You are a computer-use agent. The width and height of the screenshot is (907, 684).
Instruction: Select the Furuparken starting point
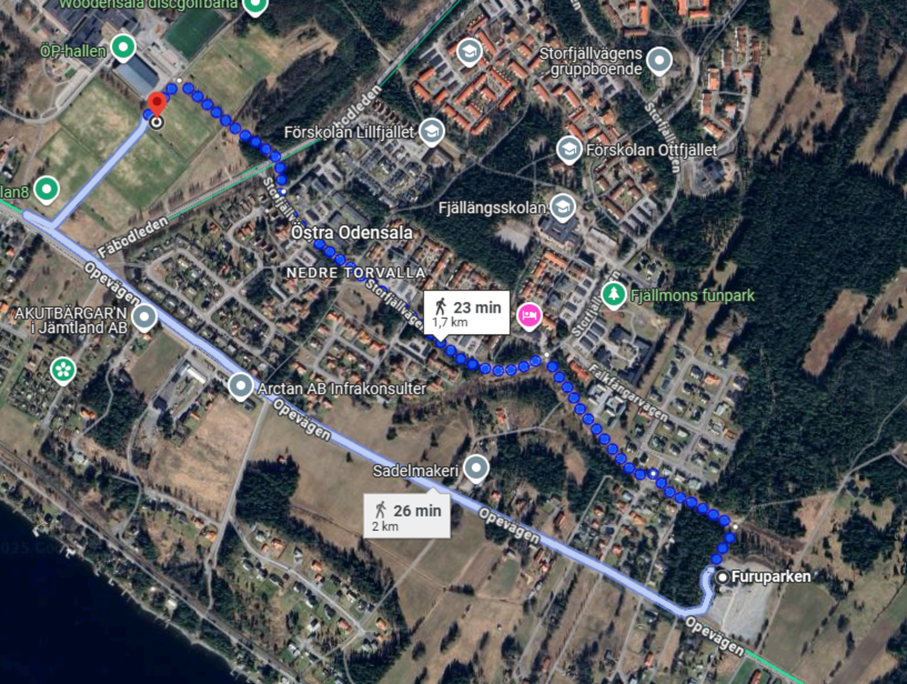point(722,576)
